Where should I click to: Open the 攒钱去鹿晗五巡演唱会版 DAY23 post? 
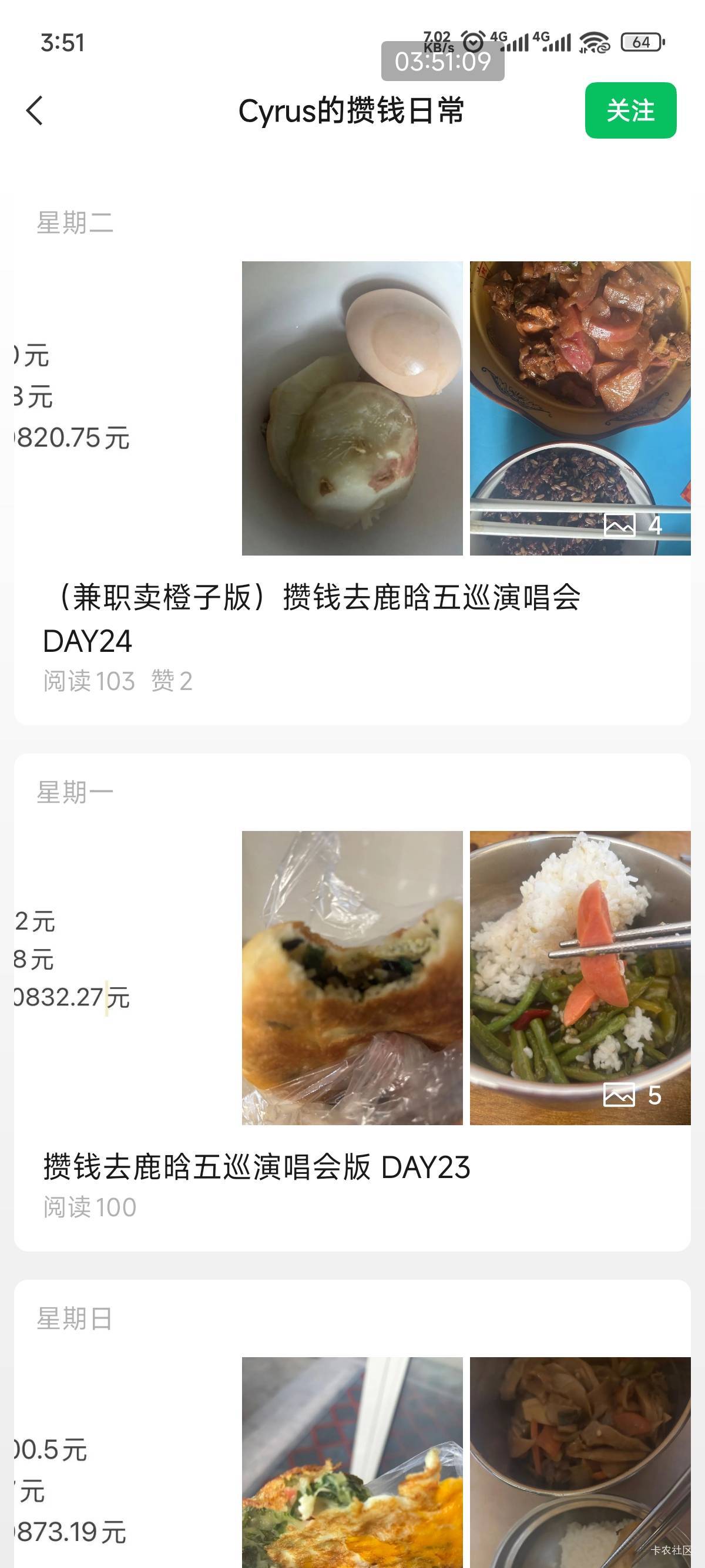pos(256,1167)
